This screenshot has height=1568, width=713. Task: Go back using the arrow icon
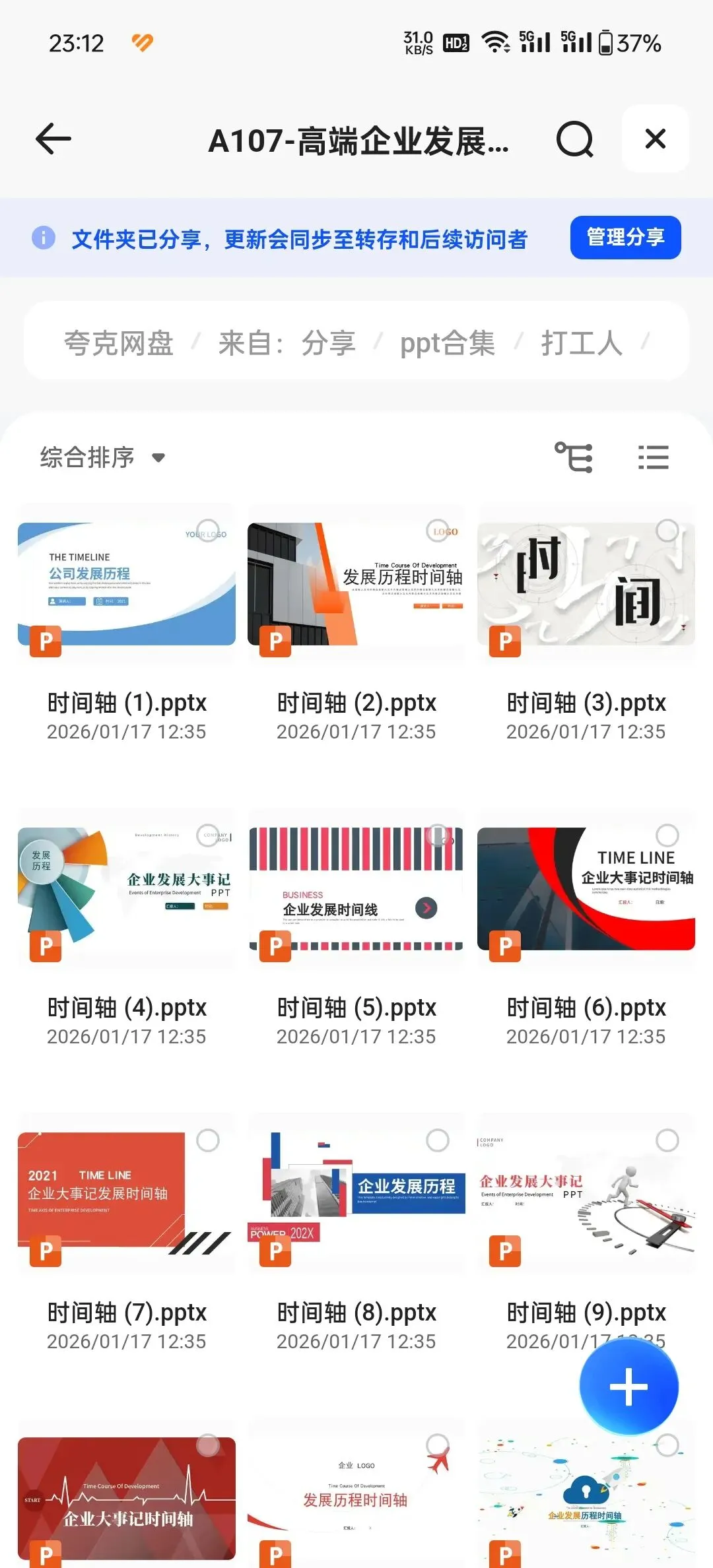pos(53,139)
